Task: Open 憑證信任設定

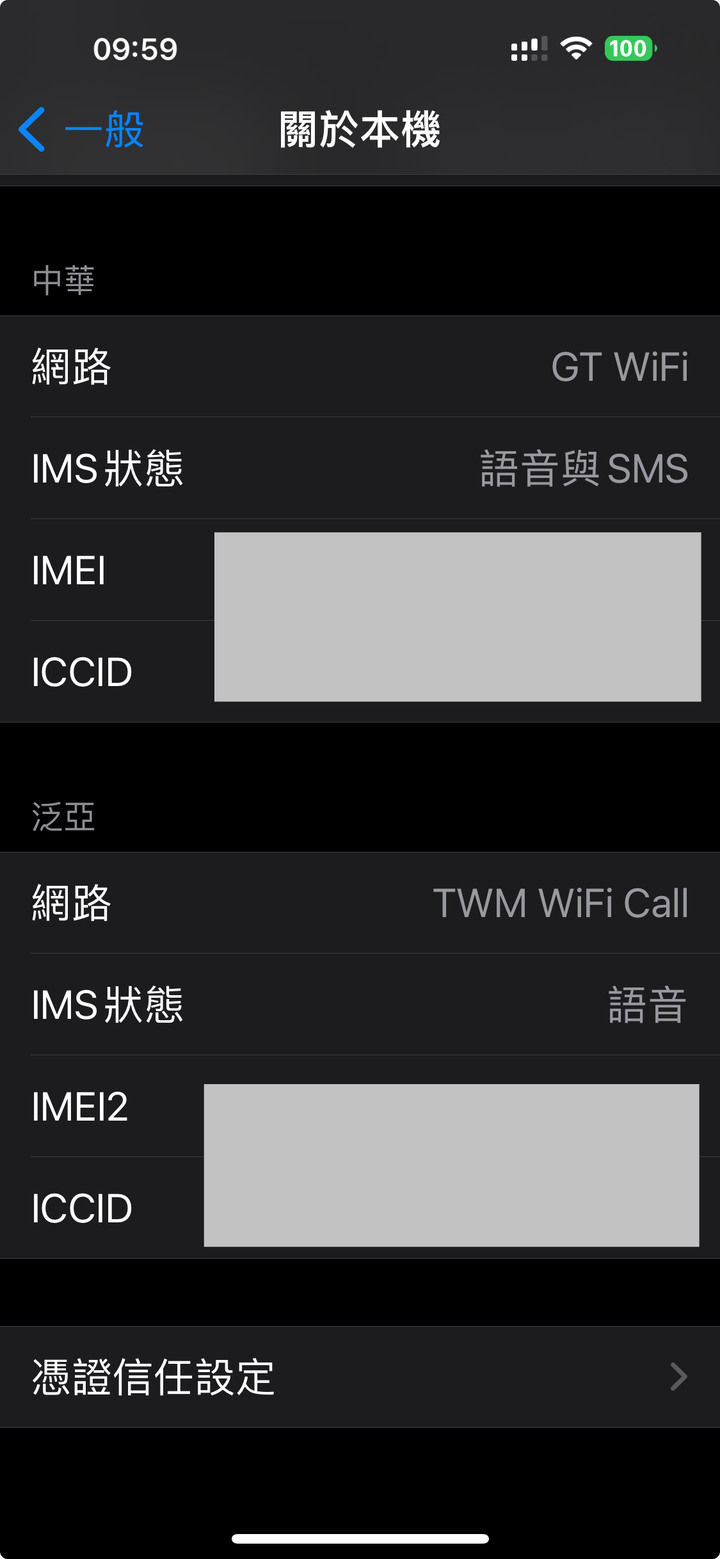Action: [360, 1377]
